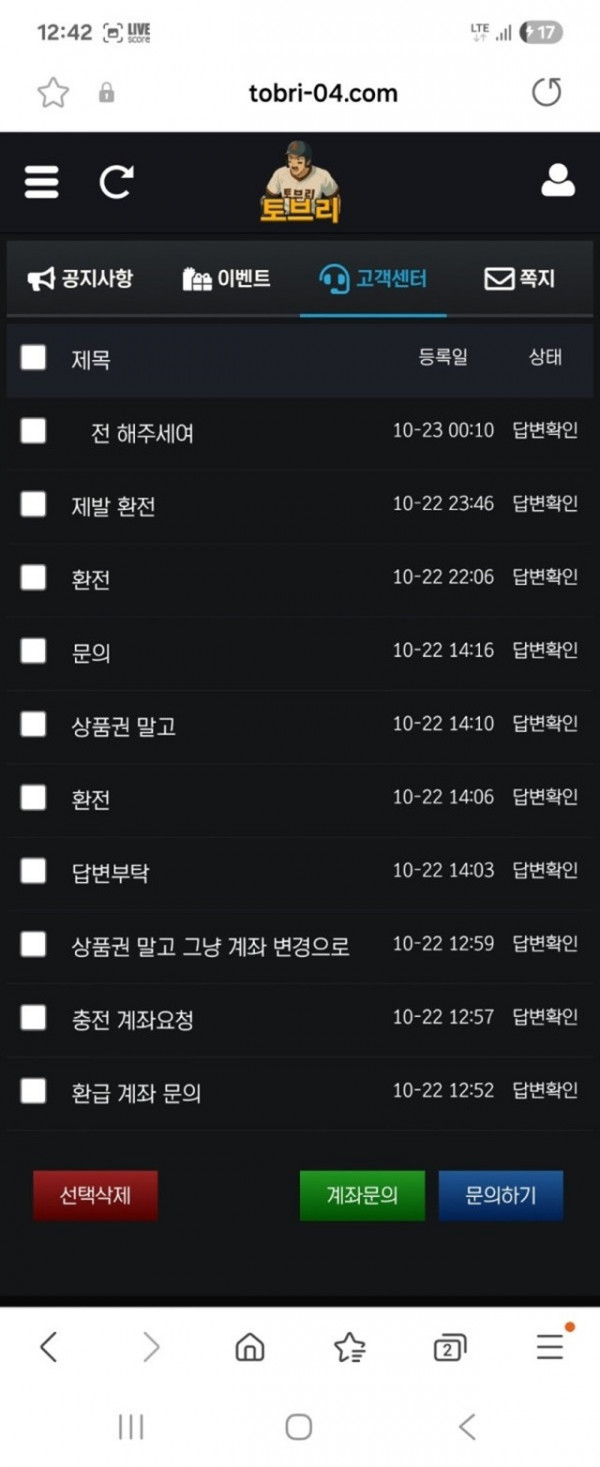Select the 고객센터 tab

pyautogui.click(x=373, y=279)
